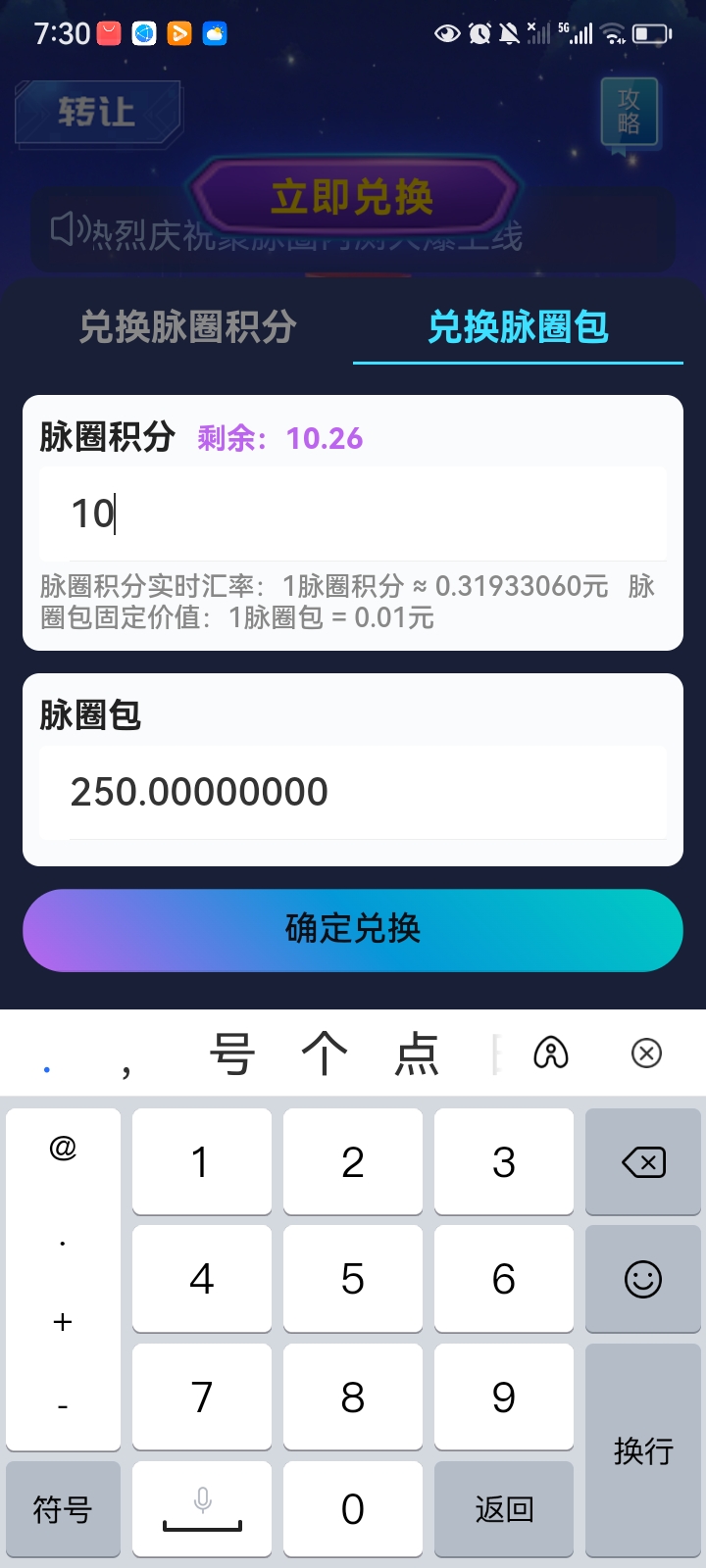Switch to the 兑换脉圈积分 tab
Viewport: 706px width, 1568px height.
[187, 327]
